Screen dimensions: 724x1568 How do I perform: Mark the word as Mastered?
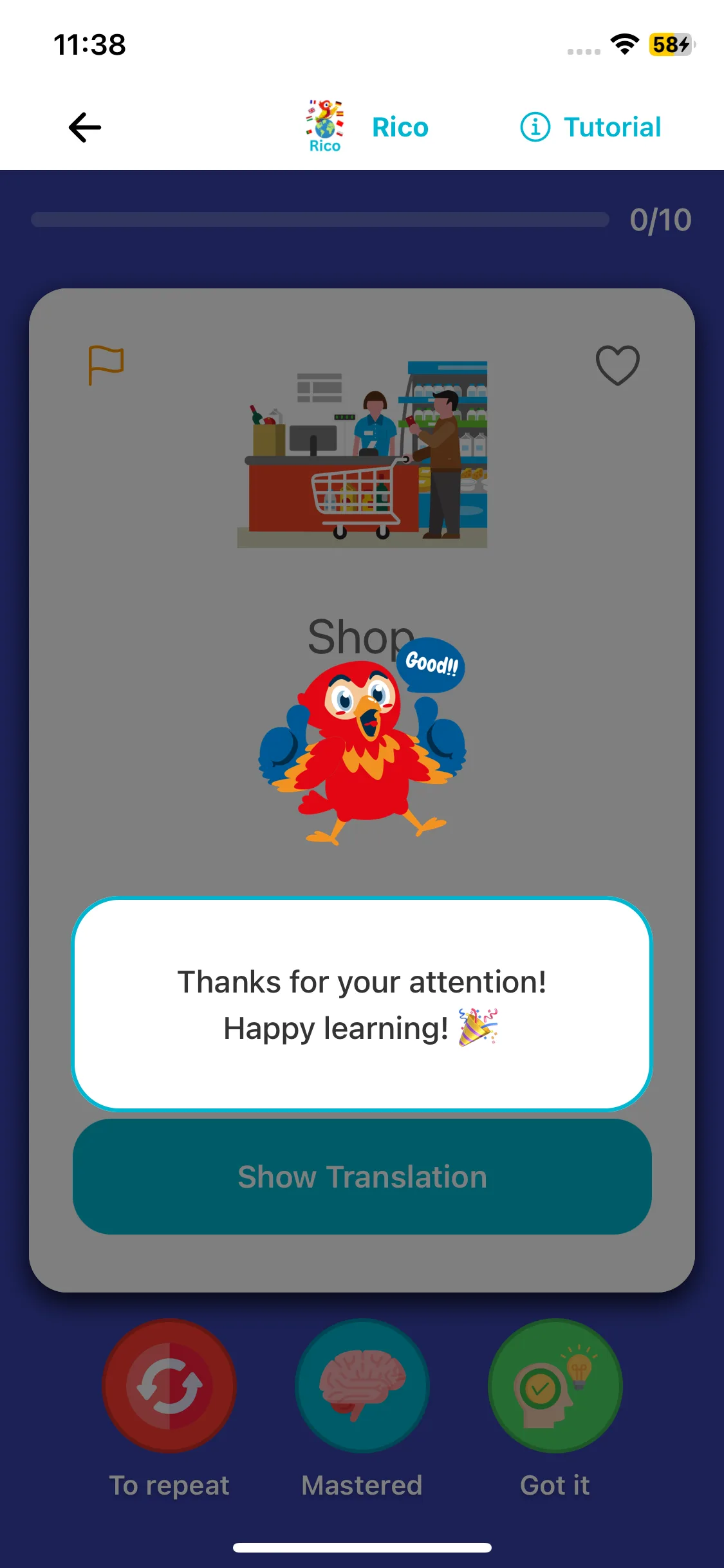(x=362, y=1386)
